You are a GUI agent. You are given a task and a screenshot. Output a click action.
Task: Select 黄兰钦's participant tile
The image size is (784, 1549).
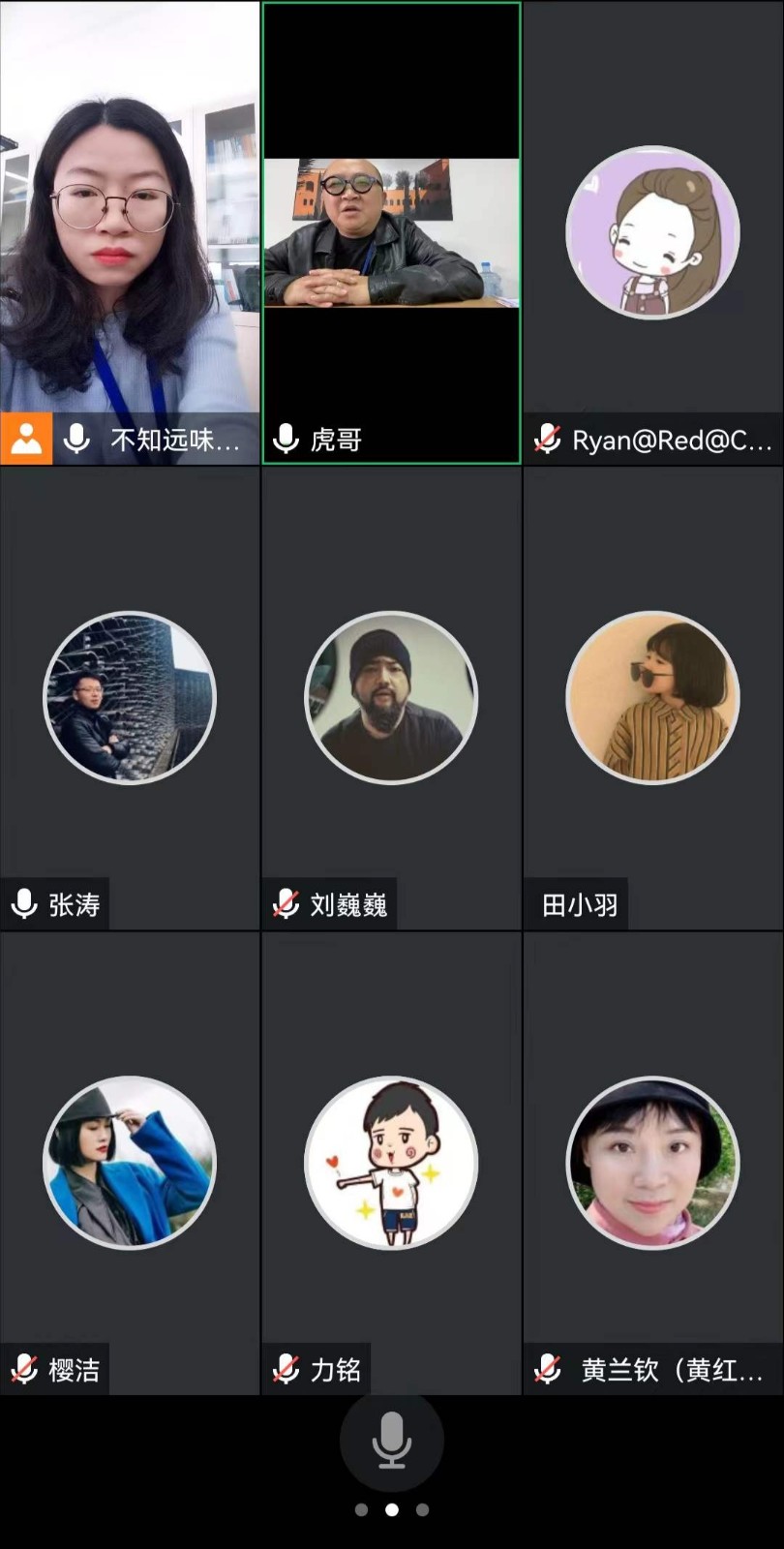652,1163
